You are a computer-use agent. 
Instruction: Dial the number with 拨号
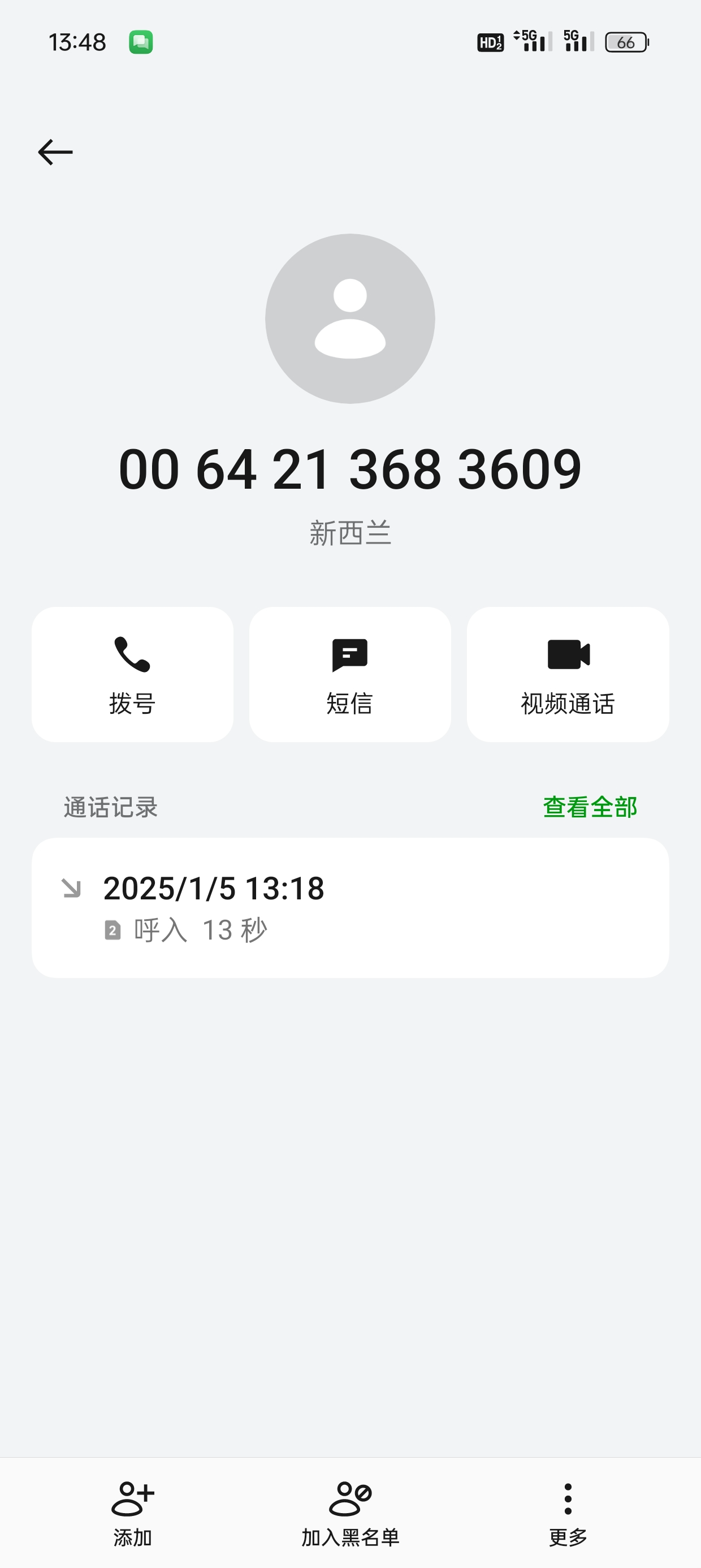click(x=132, y=674)
